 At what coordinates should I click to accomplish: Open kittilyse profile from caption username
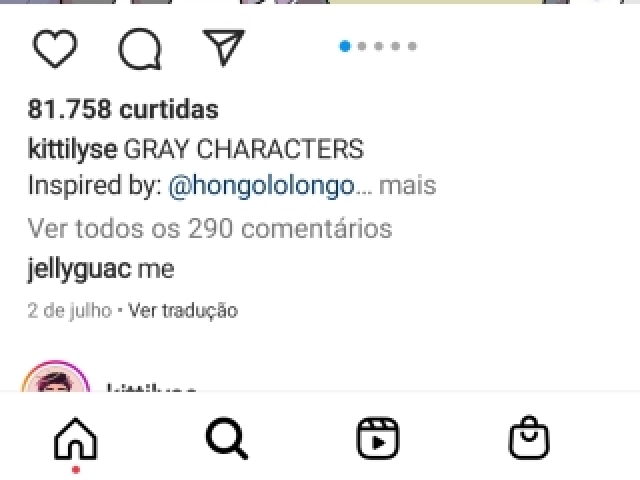(x=72, y=150)
